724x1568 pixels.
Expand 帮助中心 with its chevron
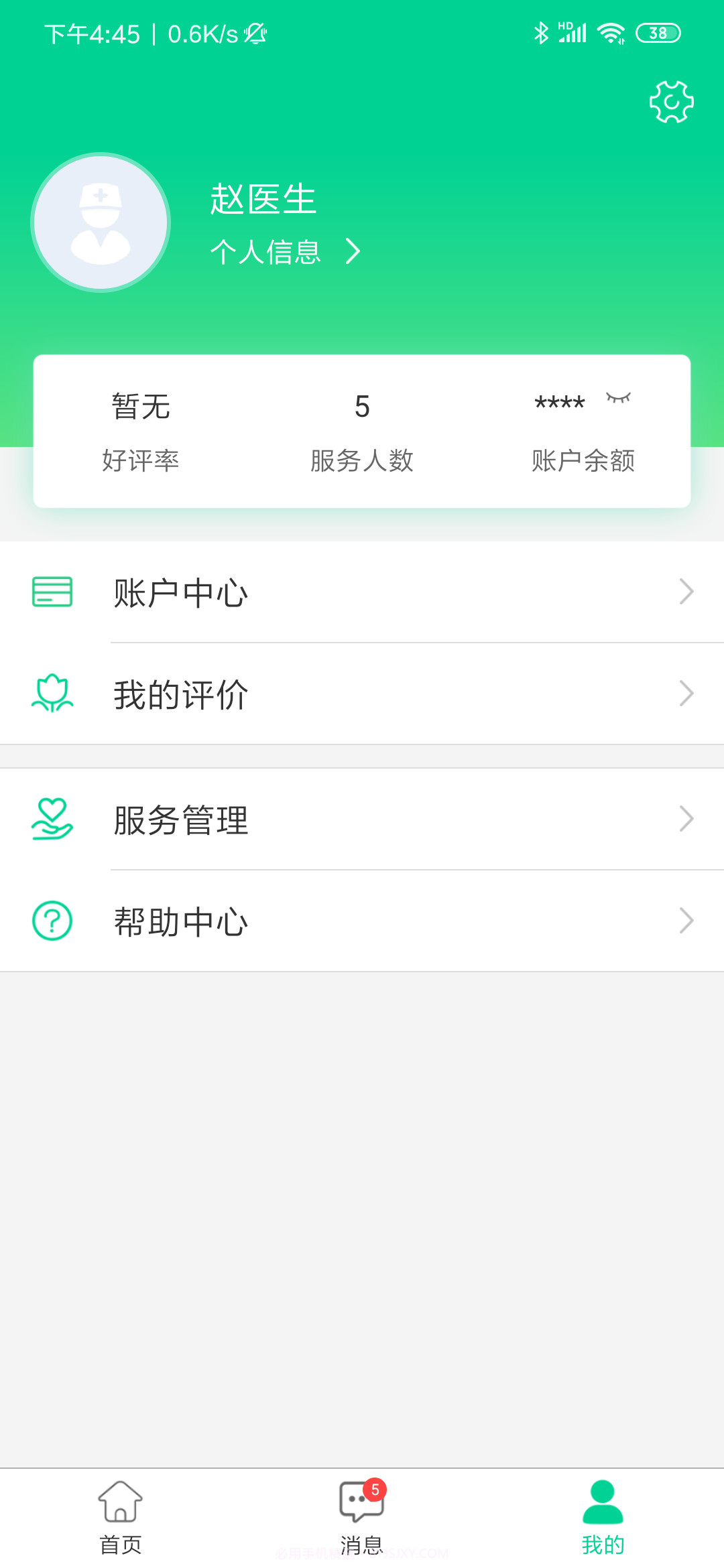tap(686, 920)
